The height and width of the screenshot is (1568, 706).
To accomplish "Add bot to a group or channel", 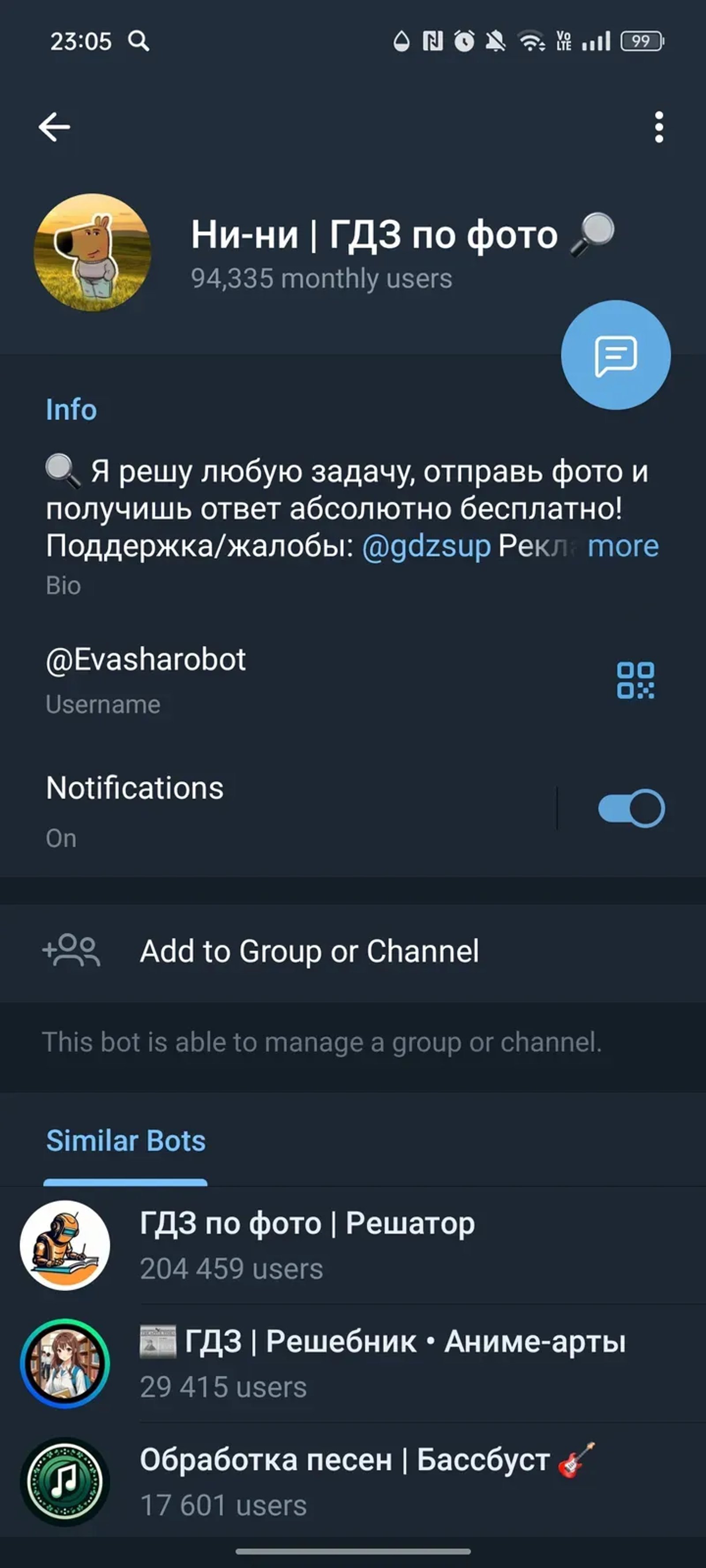I will tap(309, 951).
